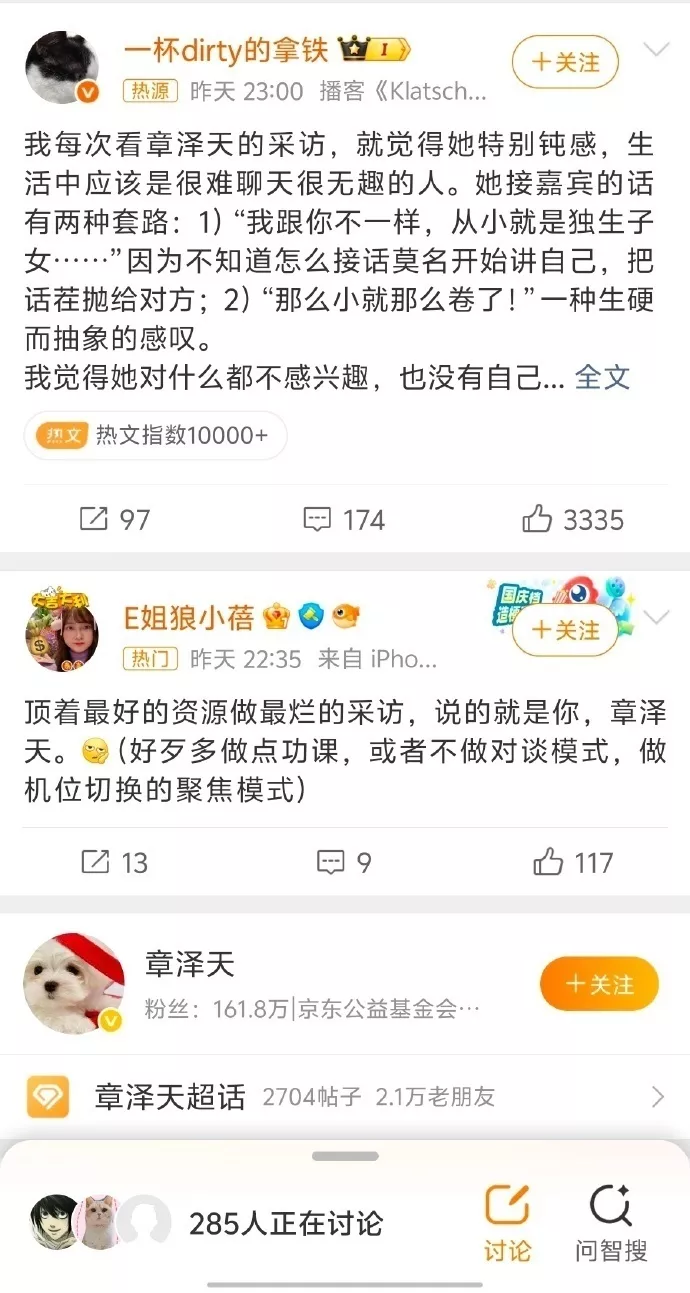Follow 章泽天 with the orange 关注 button
Viewport: 690px width, 1293px height.
599,984
